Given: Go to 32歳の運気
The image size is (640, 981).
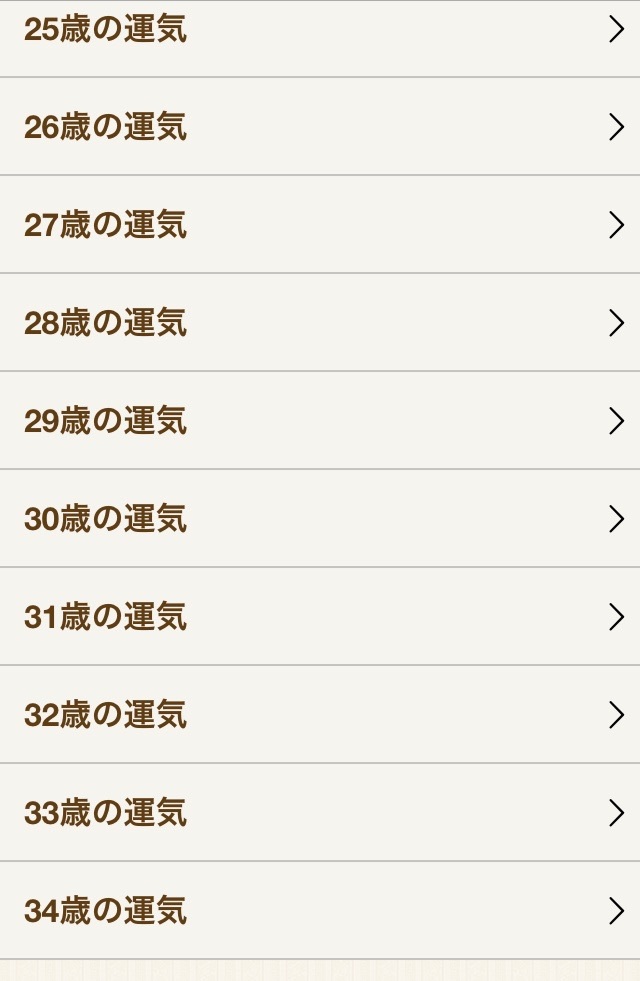Looking at the screenshot, I should click(320, 715).
